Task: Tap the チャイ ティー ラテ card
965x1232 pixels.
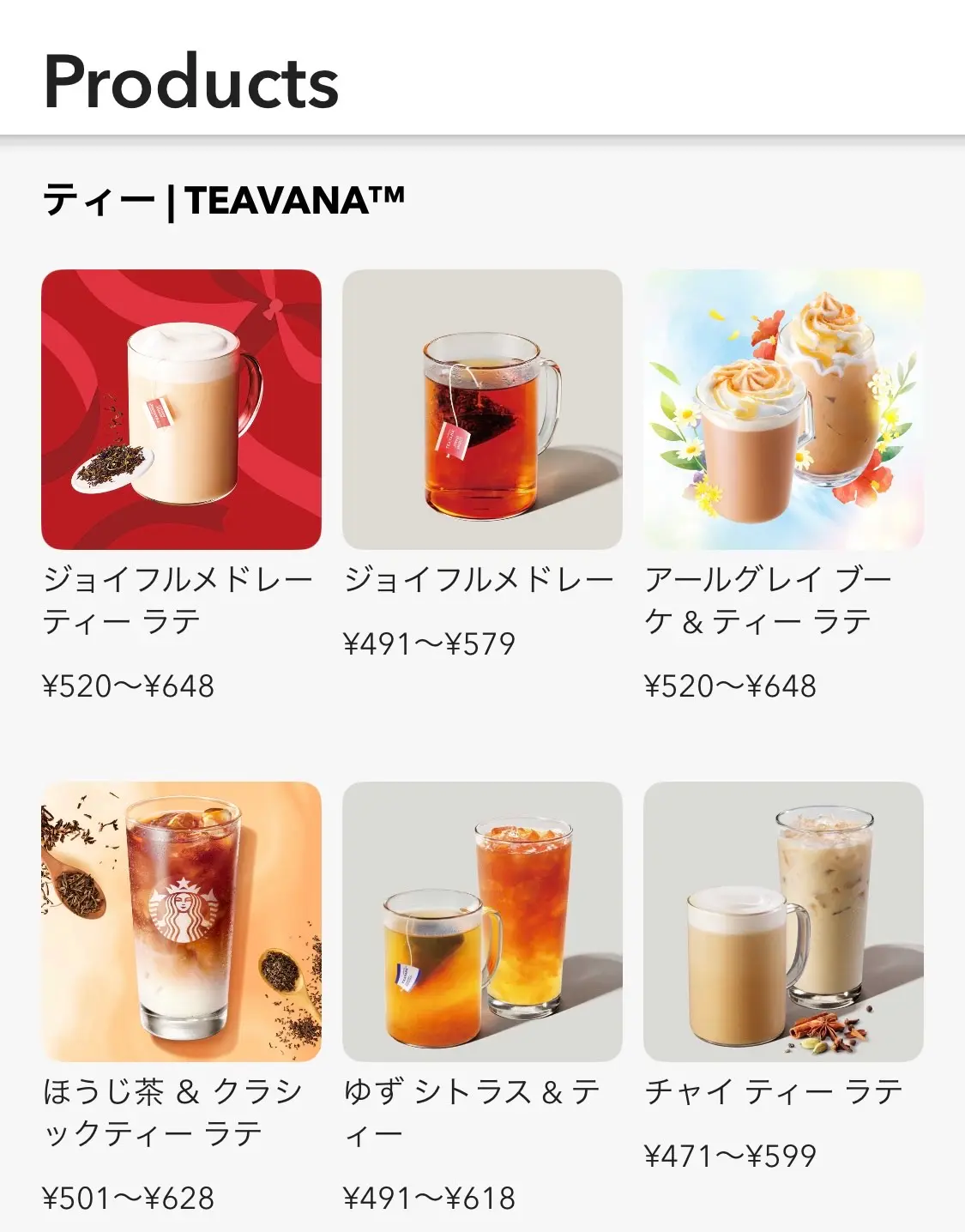Action: (x=783, y=921)
